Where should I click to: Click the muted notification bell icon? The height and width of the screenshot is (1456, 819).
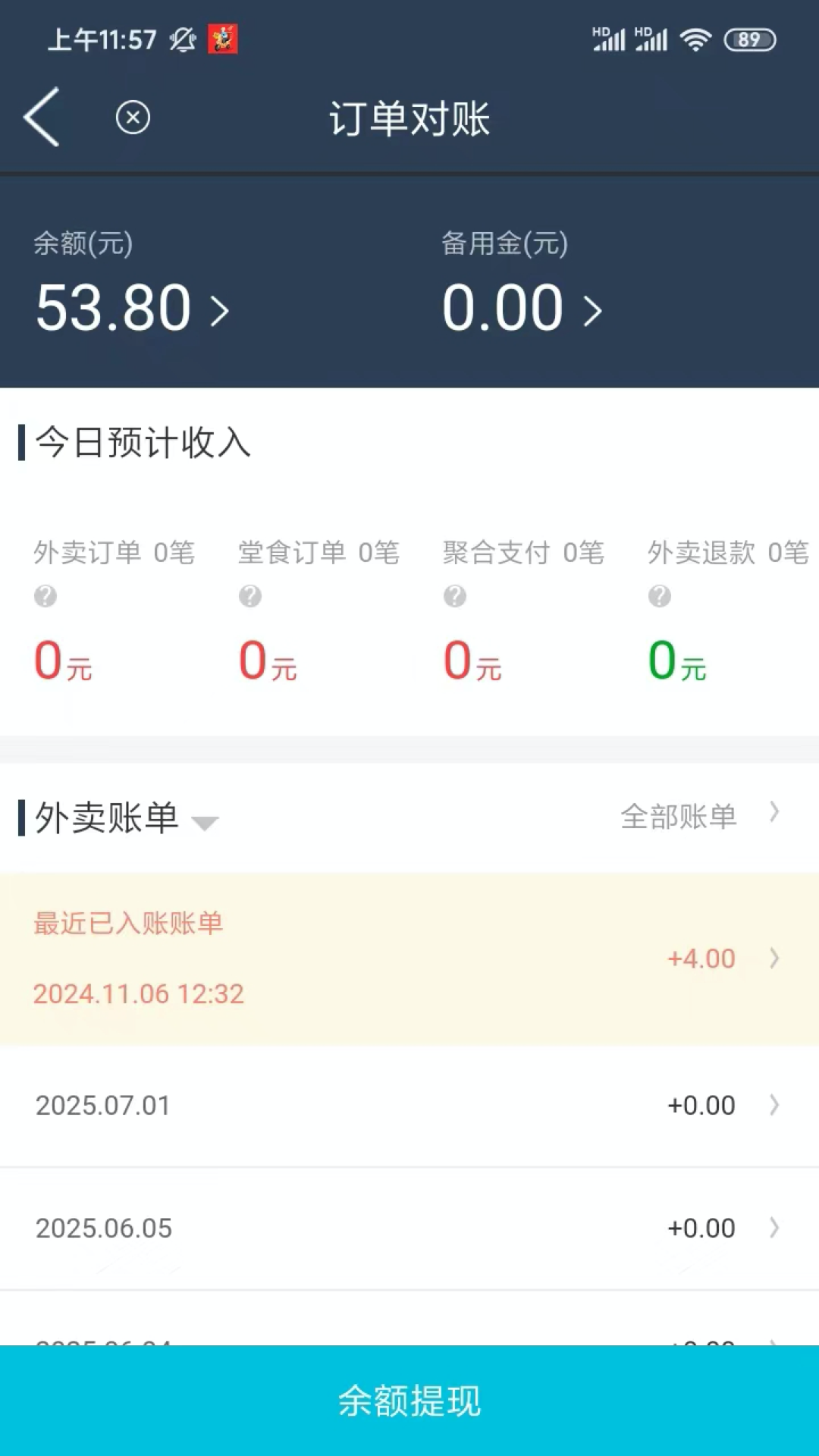pos(182,38)
